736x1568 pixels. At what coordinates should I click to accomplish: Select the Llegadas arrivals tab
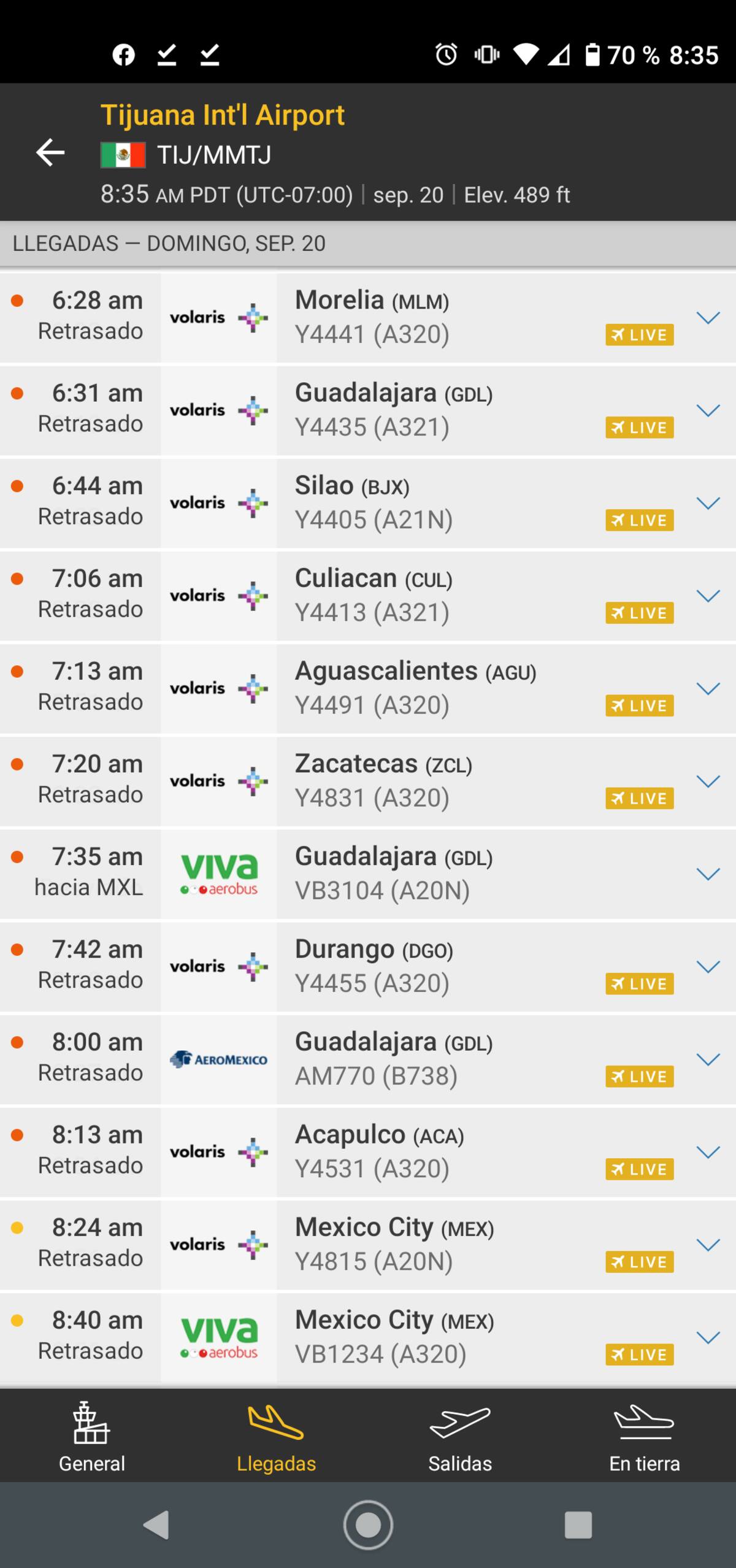point(276,1436)
